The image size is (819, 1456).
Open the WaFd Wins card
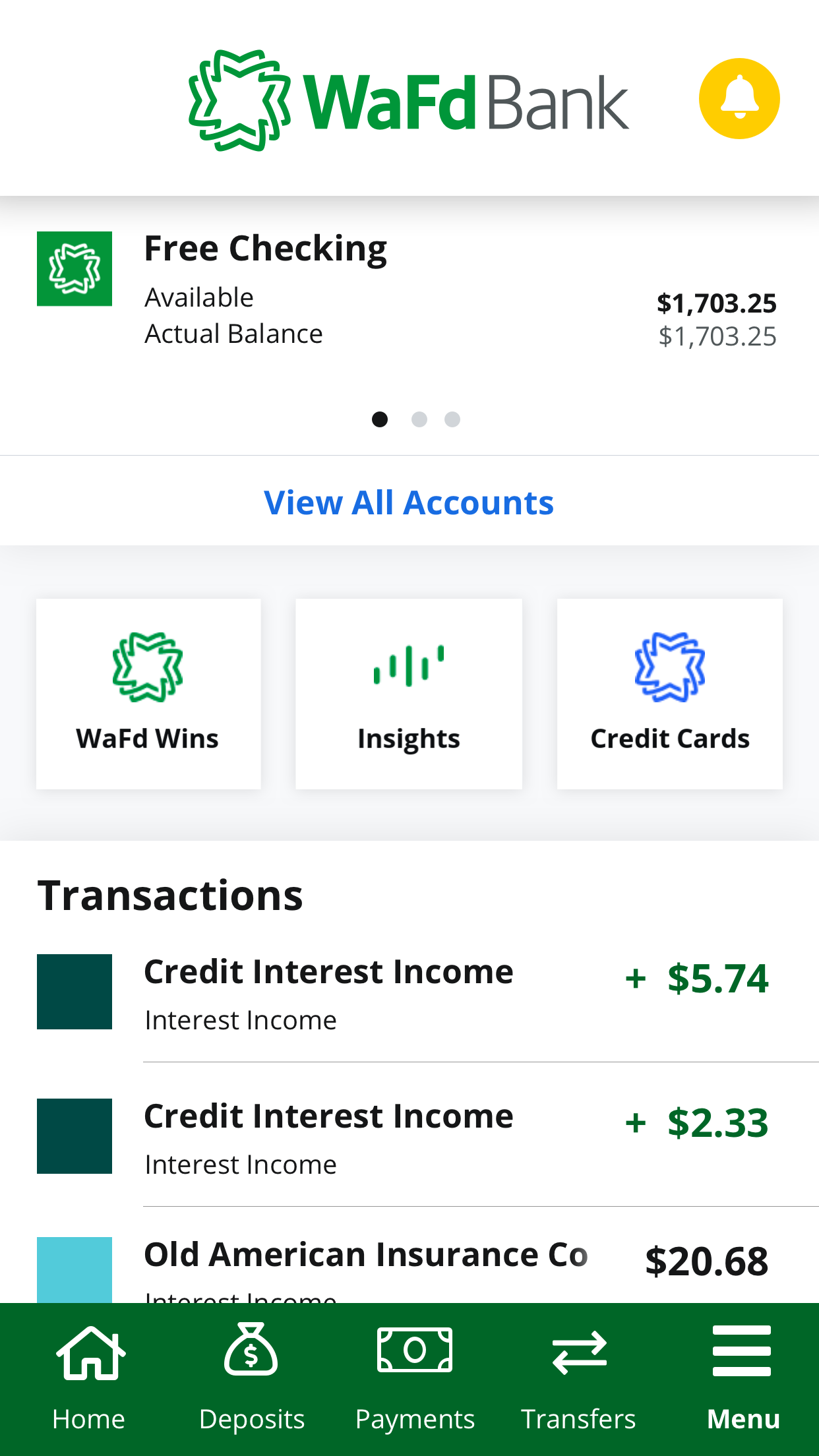148,694
